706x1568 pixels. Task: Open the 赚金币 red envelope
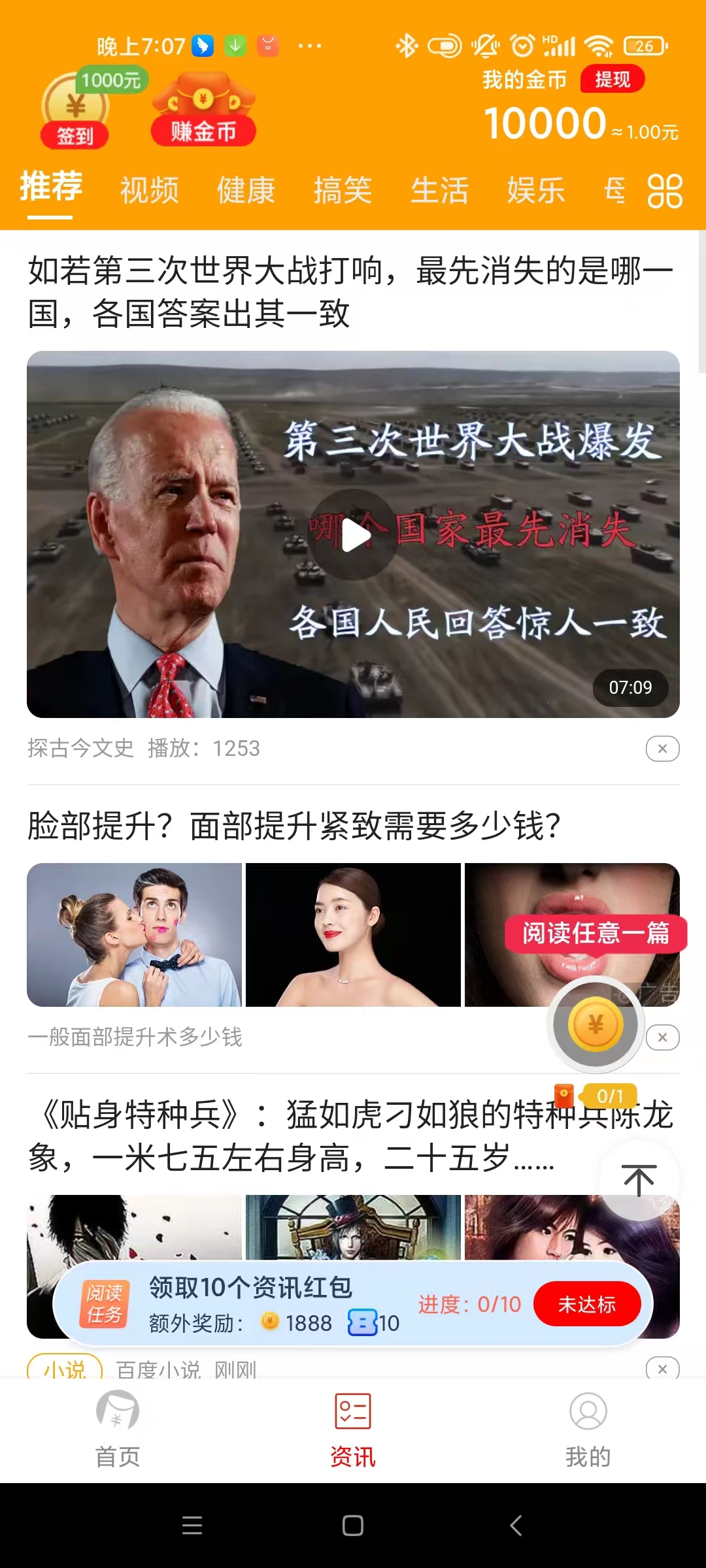[x=203, y=111]
